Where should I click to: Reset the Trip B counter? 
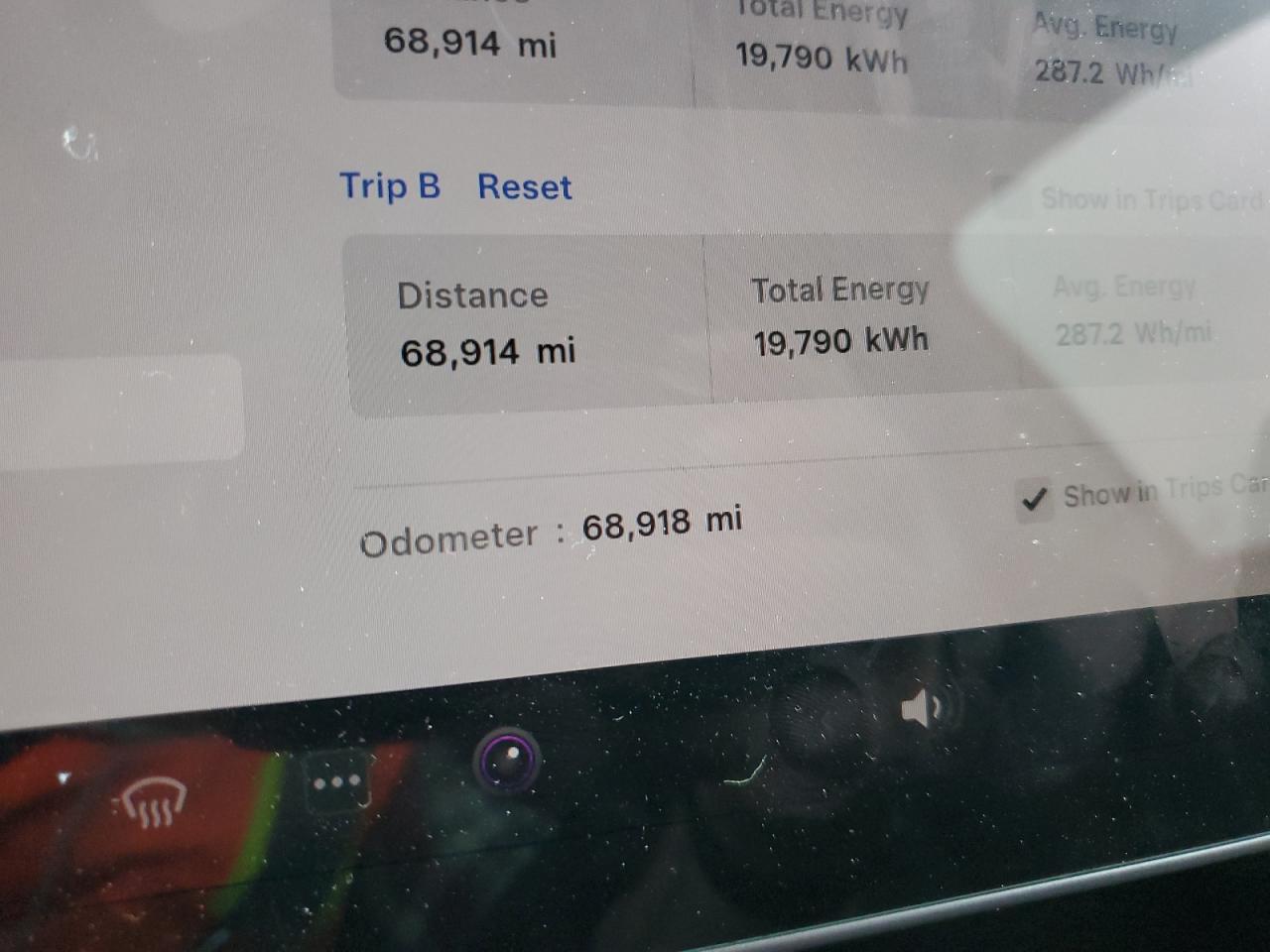[524, 186]
